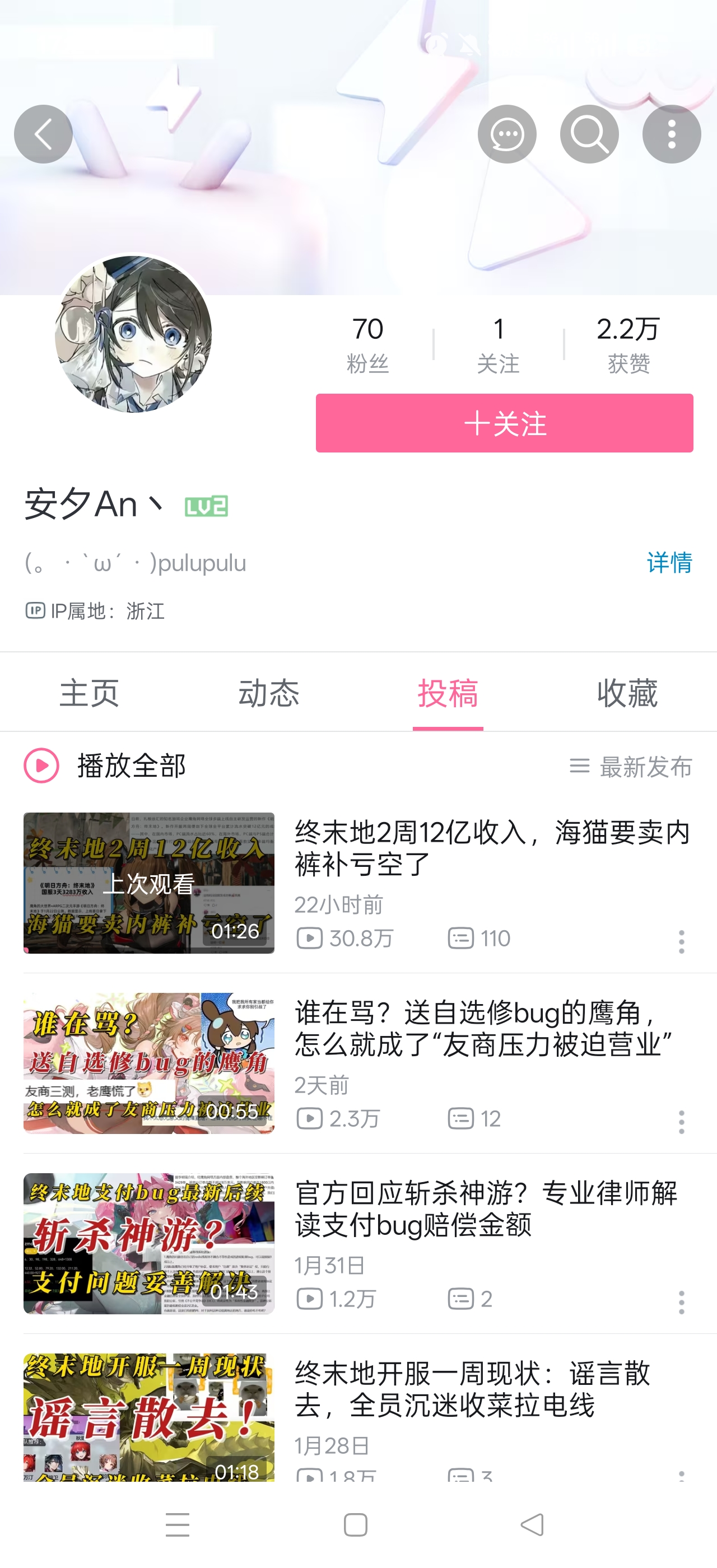The image size is (717, 1568).
Task: Open video 官方回应斩杀神游
Action: pyautogui.click(x=486, y=1208)
